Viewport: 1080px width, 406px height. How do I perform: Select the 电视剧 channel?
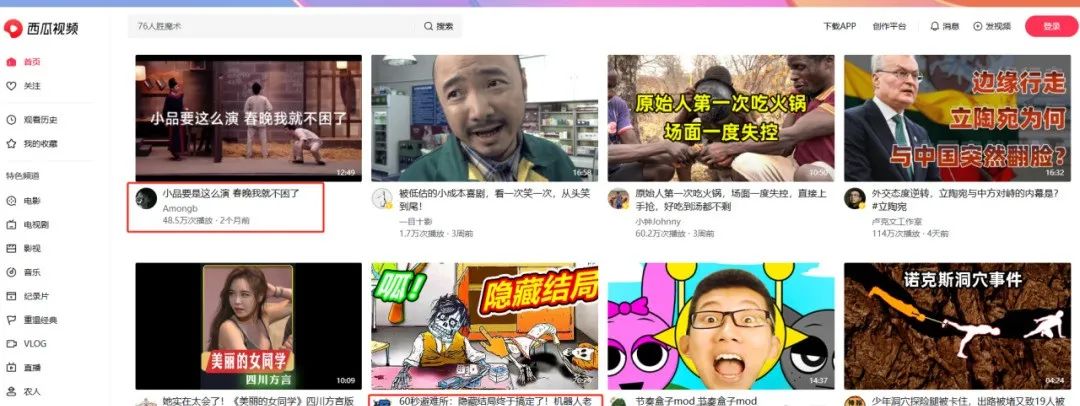pyautogui.click(x=35, y=225)
